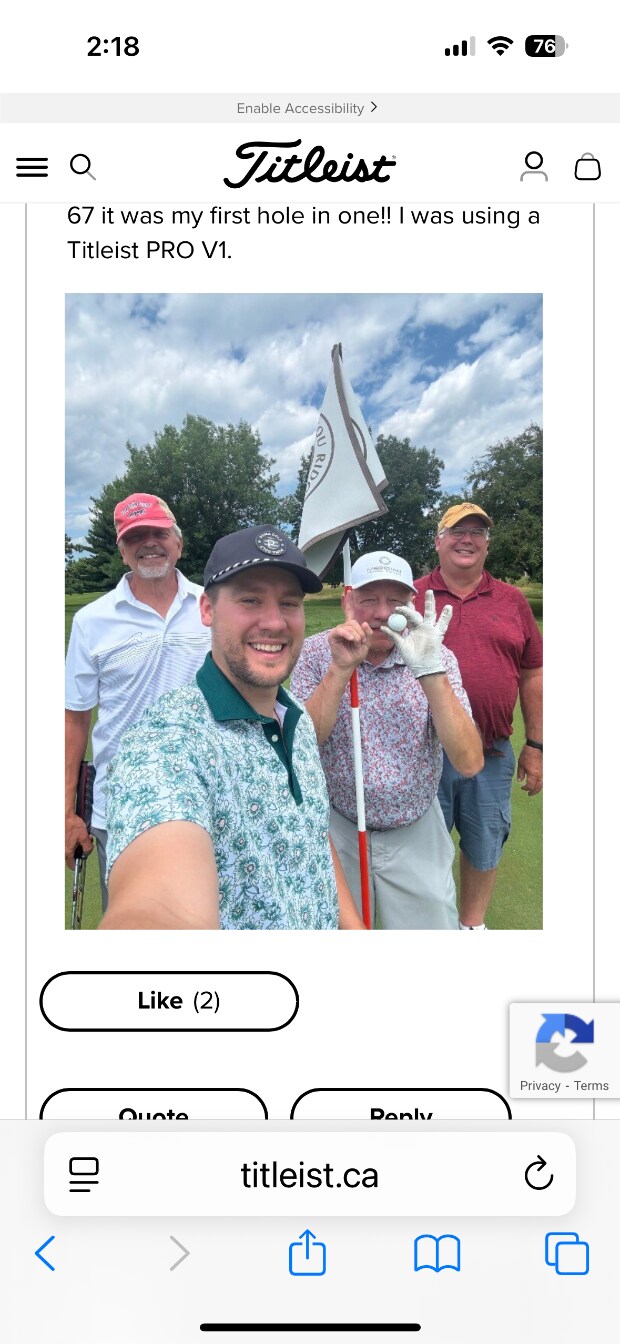This screenshot has width=620, height=1344.
Task: Quote this post
Action: point(153,1108)
